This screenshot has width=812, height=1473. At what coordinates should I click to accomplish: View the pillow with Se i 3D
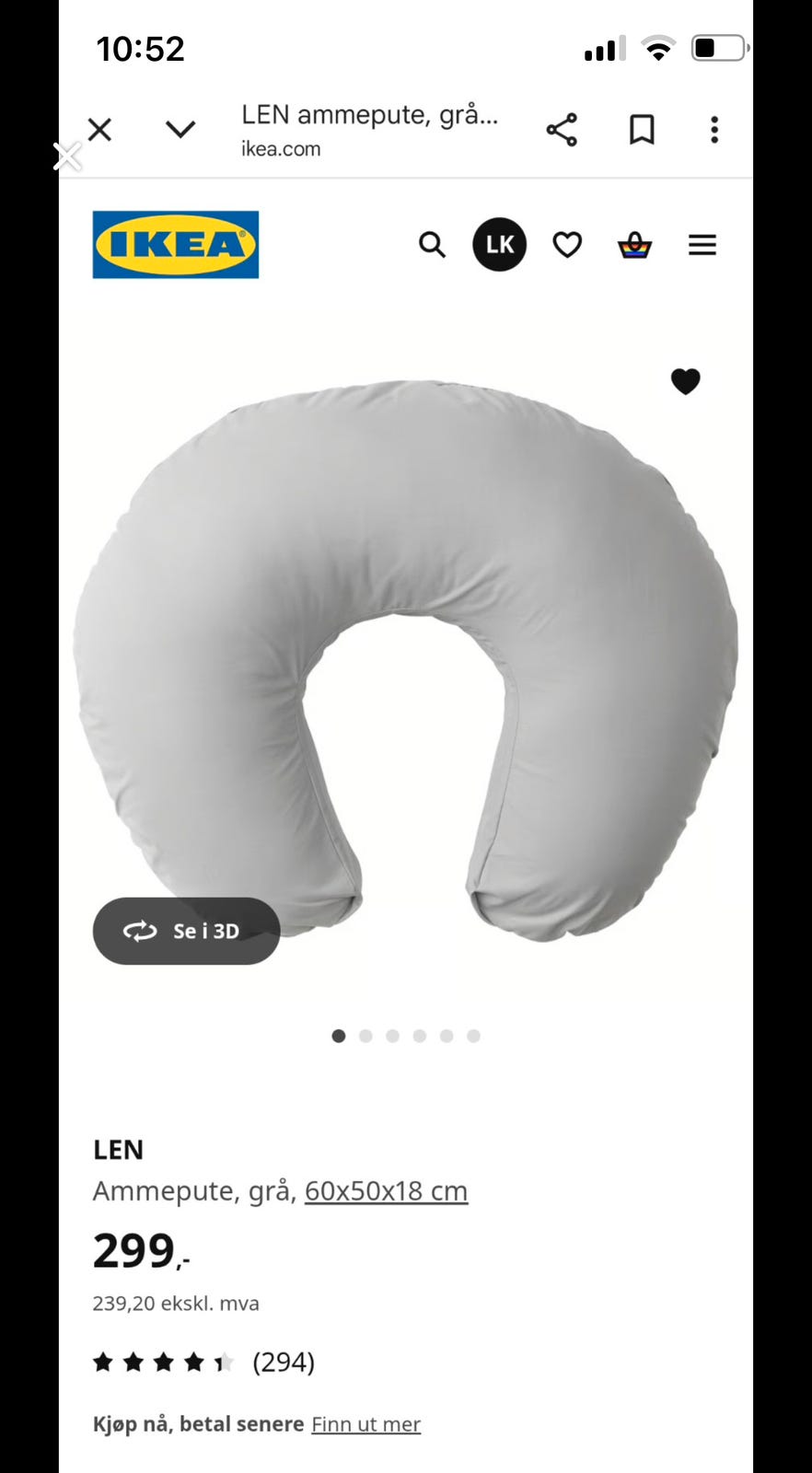point(187,931)
